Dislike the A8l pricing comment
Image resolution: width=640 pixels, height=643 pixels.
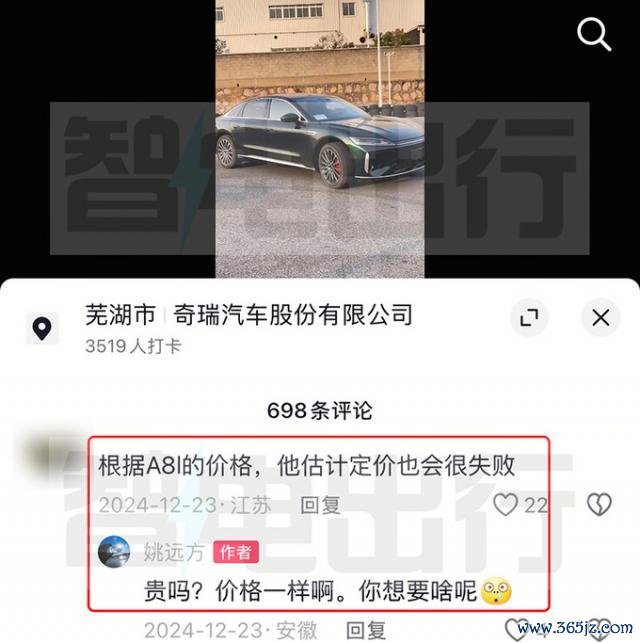[x=598, y=504]
